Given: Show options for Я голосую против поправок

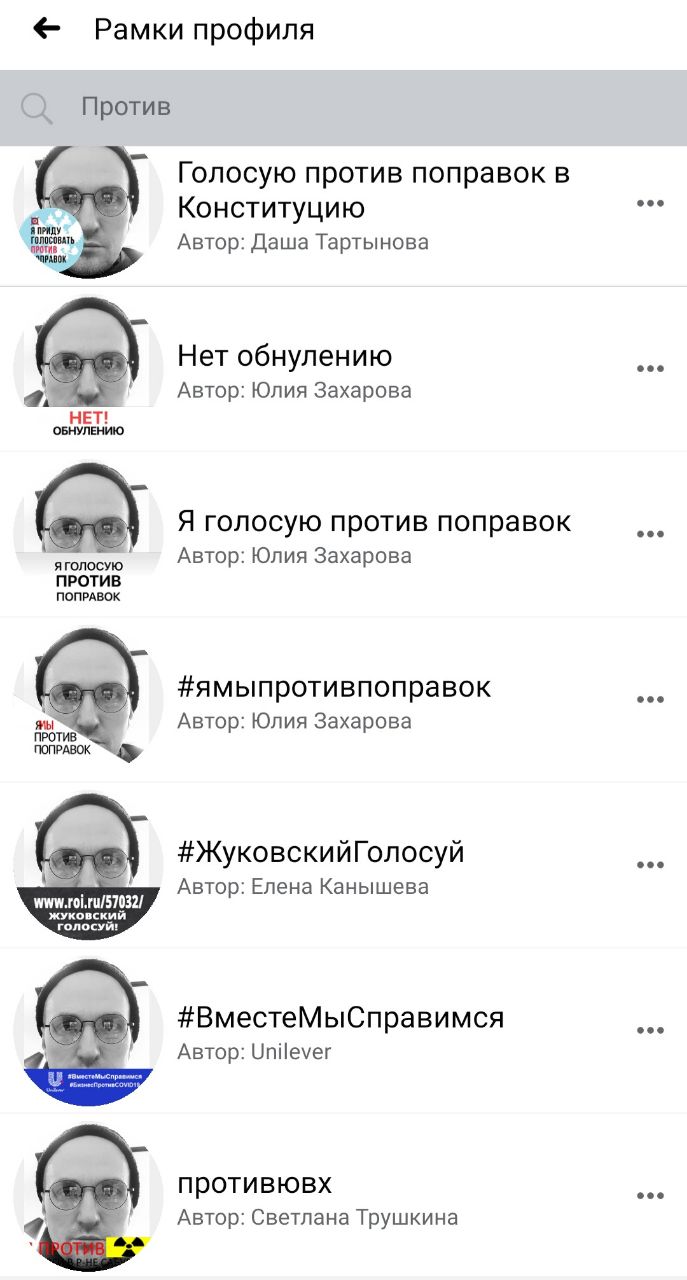Looking at the screenshot, I should pyautogui.click(x=650, y=534).
